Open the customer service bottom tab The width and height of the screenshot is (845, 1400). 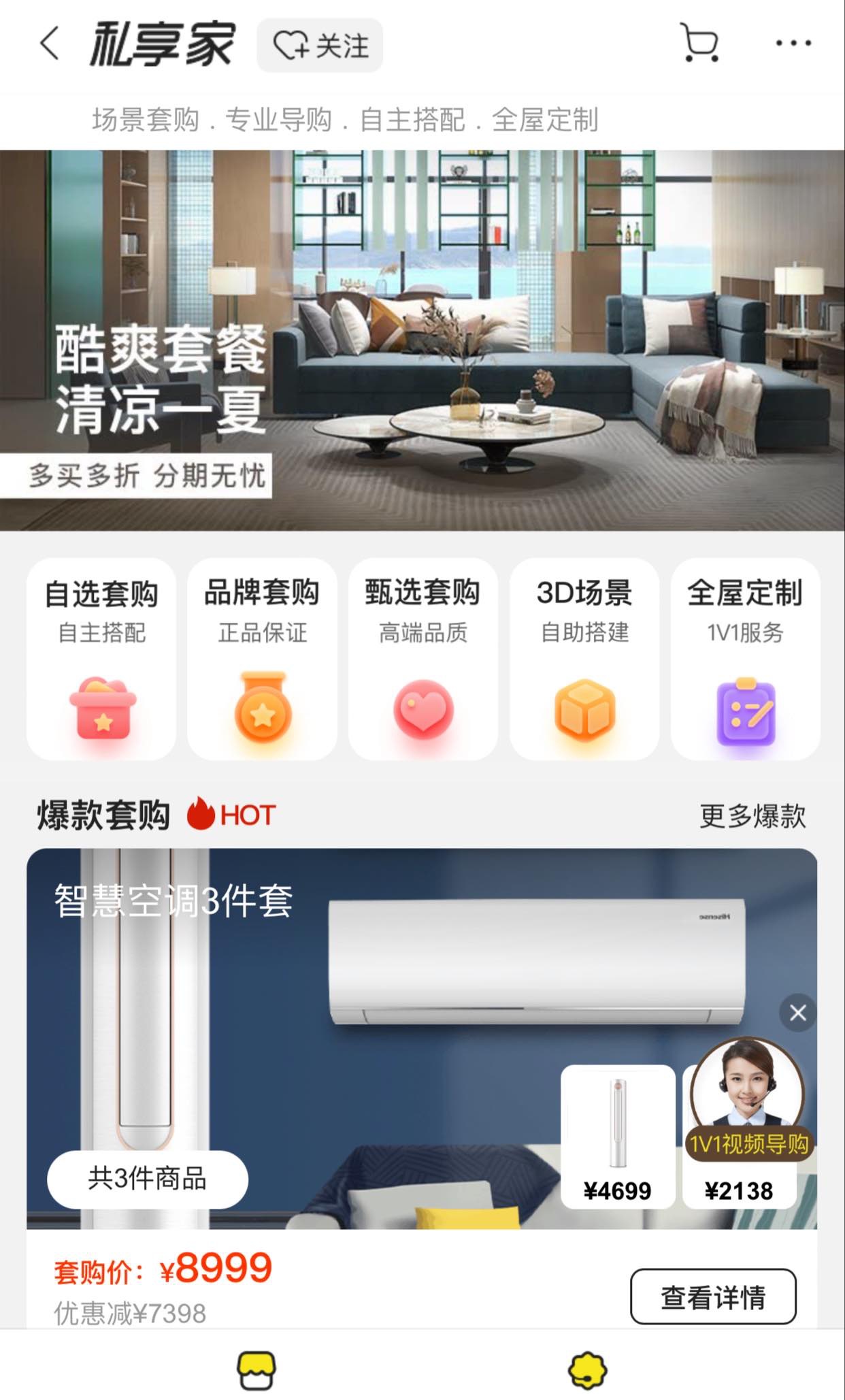click(x=587, y=1370)
